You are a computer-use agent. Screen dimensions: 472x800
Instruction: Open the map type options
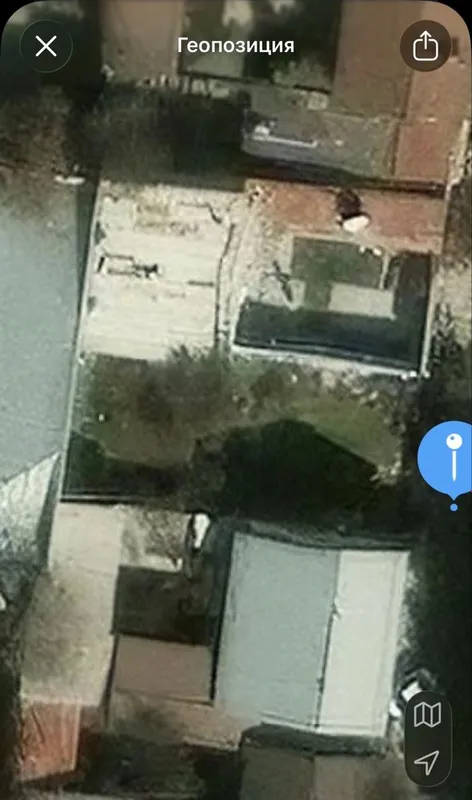coord(428,715)
